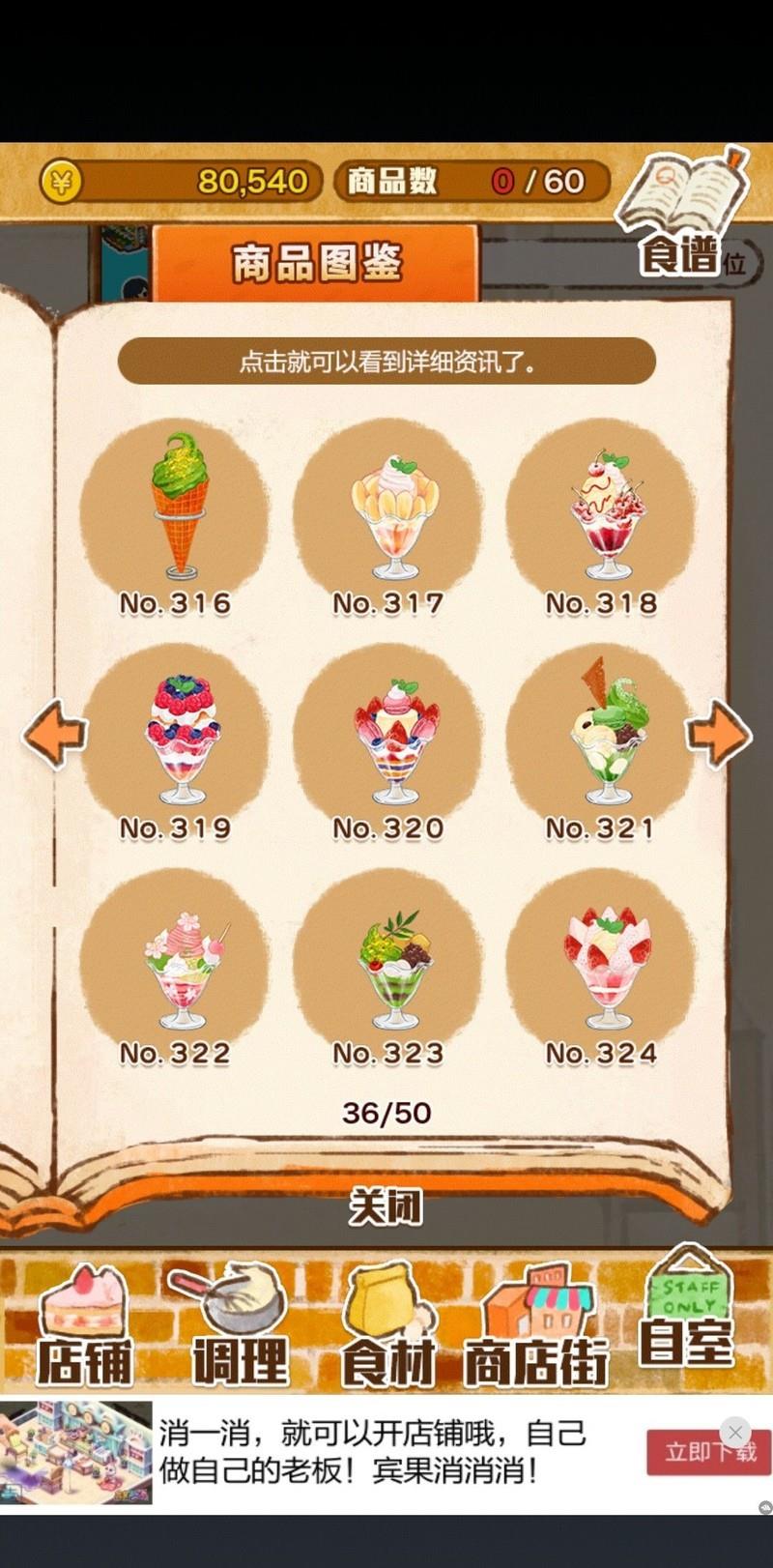Screen dimensions: 773x1568
Task: View details of item No.322
Action: pyautogui.click(x=175, y=963)
